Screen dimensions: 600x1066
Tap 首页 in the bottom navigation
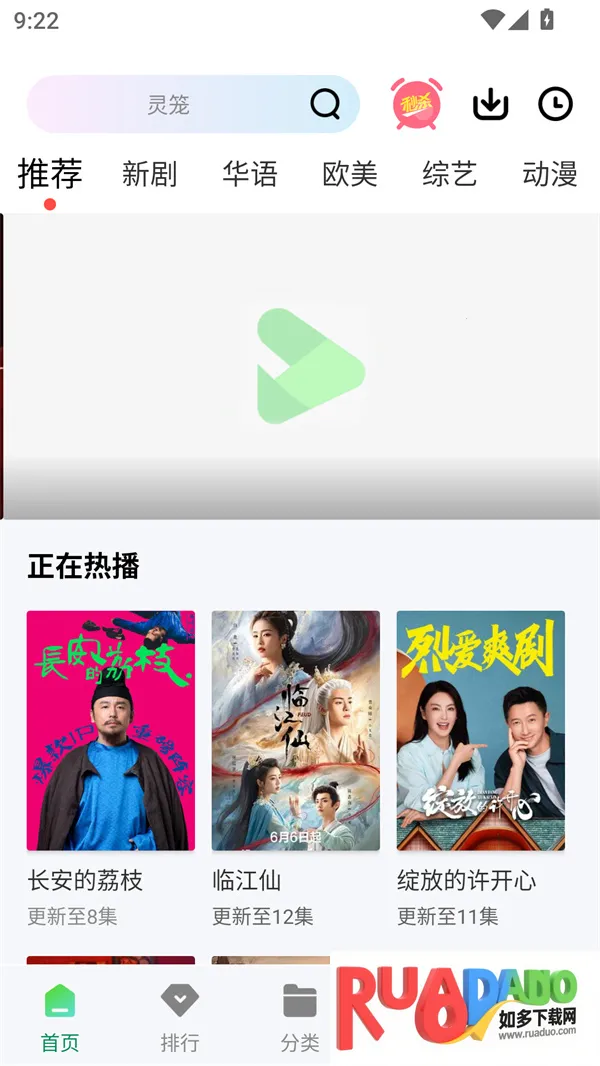(60, 1018)
